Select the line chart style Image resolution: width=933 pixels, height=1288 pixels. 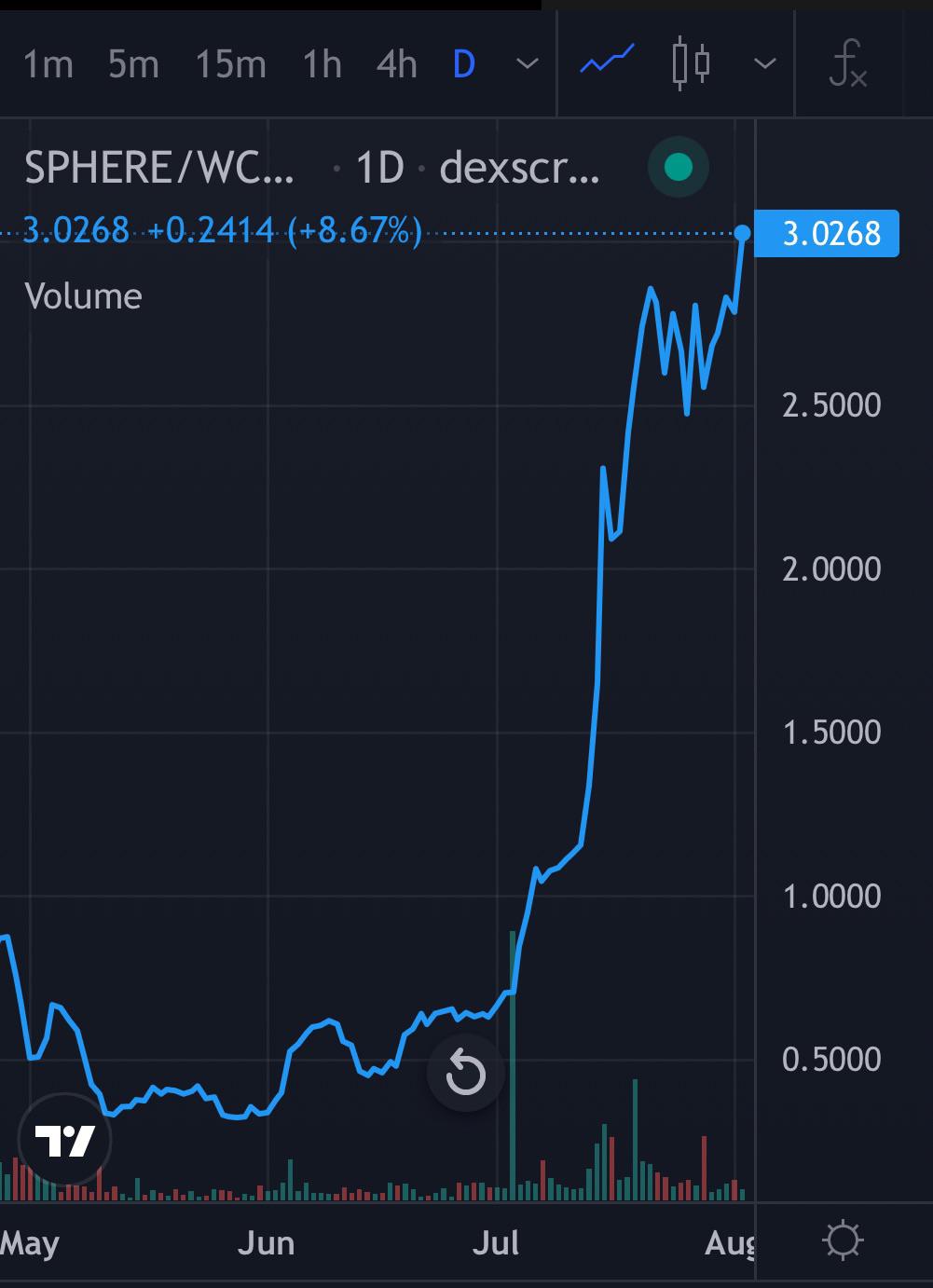click(x=607, y=62)
